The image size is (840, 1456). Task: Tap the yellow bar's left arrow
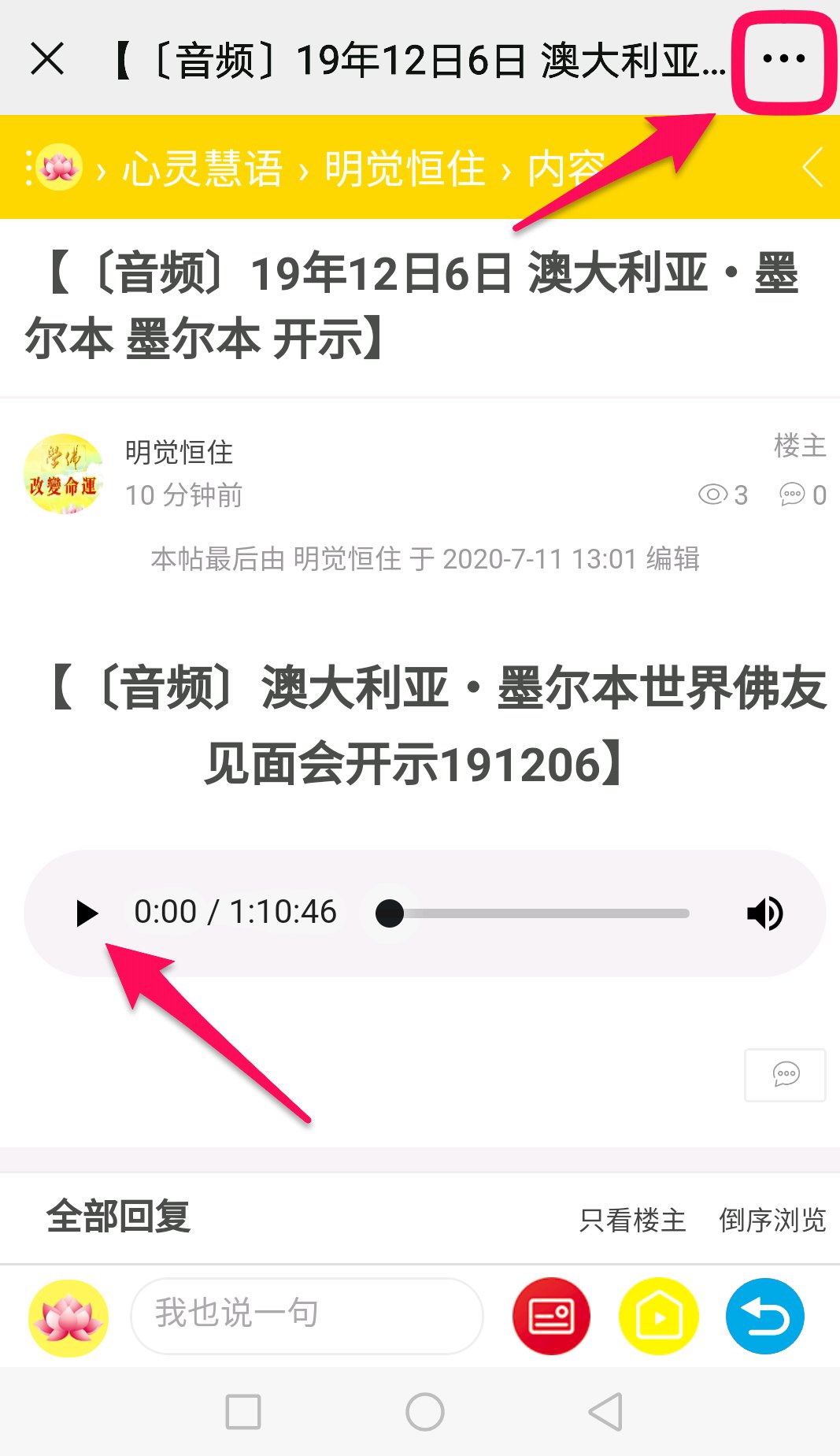pos(812,168)
